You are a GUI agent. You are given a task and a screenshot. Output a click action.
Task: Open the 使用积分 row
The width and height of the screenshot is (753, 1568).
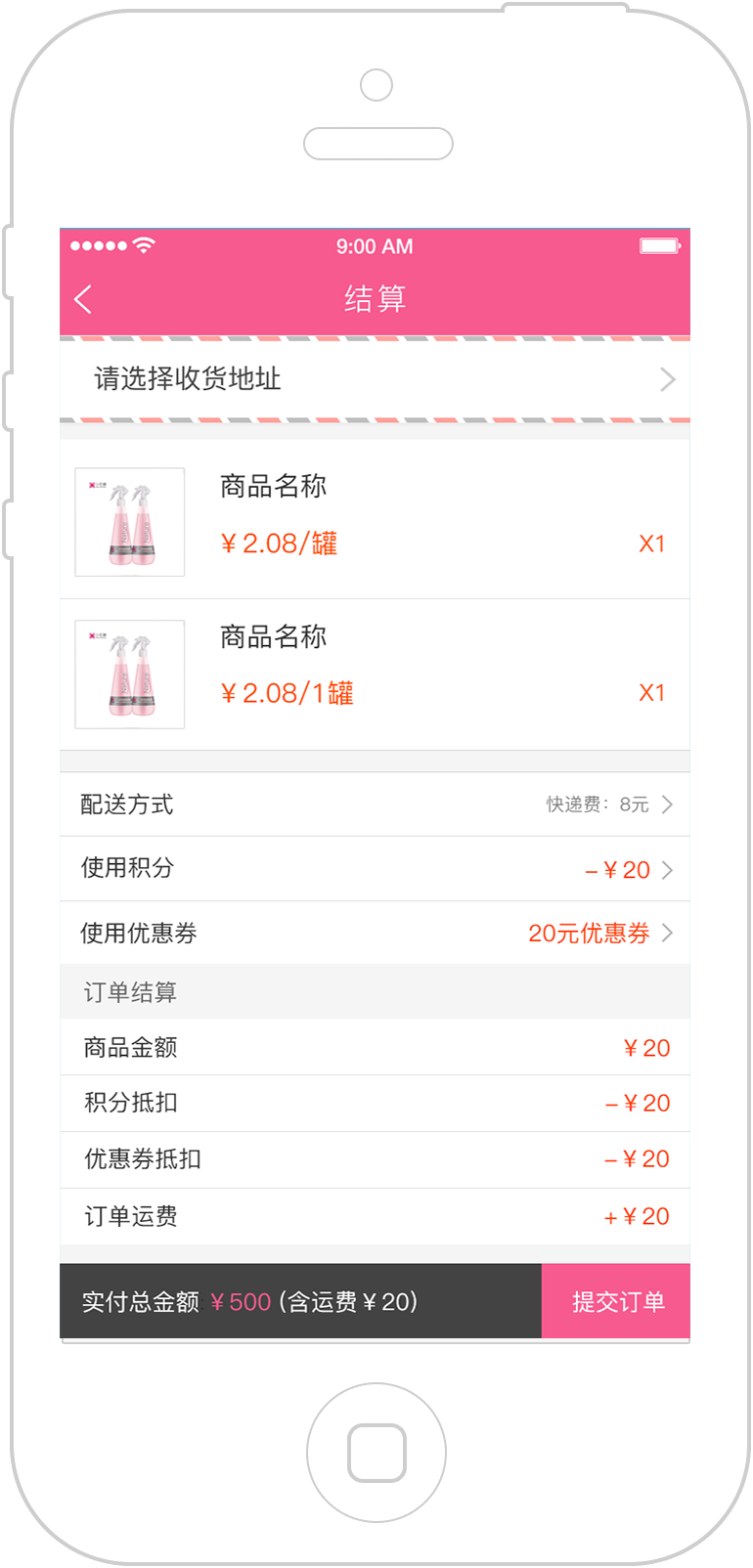pyautogui.click(x=375, y=869)
